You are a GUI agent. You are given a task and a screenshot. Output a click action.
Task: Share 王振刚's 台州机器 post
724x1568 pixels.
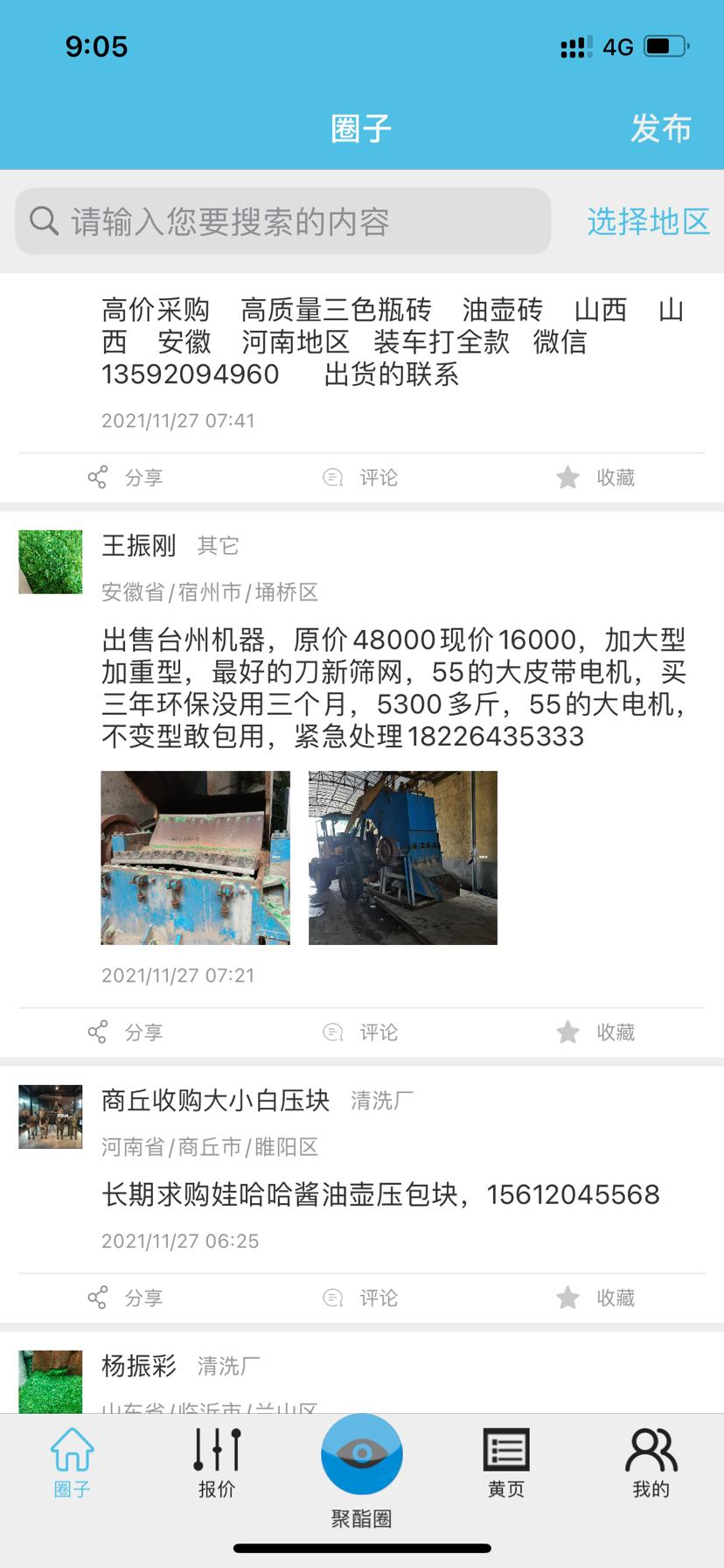point(125,1032)
